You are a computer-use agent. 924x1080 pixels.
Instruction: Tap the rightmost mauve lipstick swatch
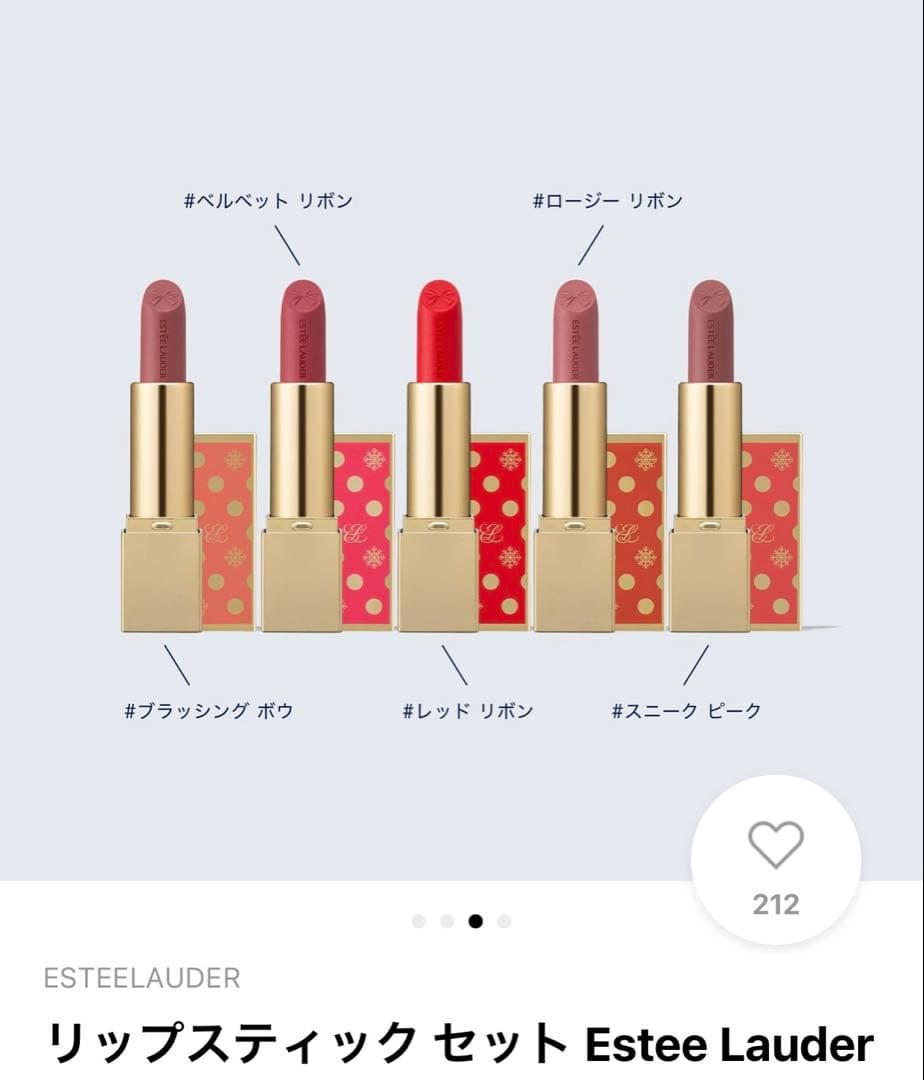710,450
